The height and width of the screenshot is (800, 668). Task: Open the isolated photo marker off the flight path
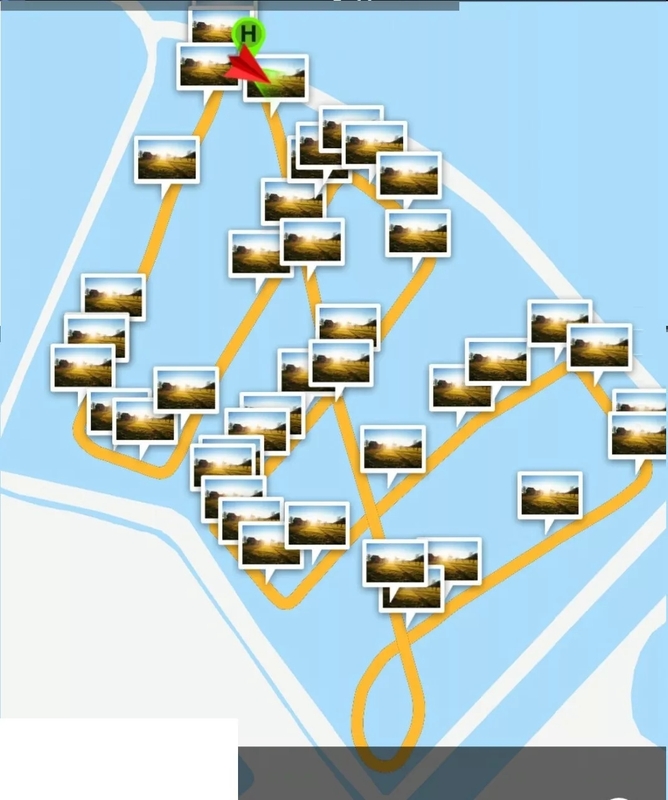(550, 495)
